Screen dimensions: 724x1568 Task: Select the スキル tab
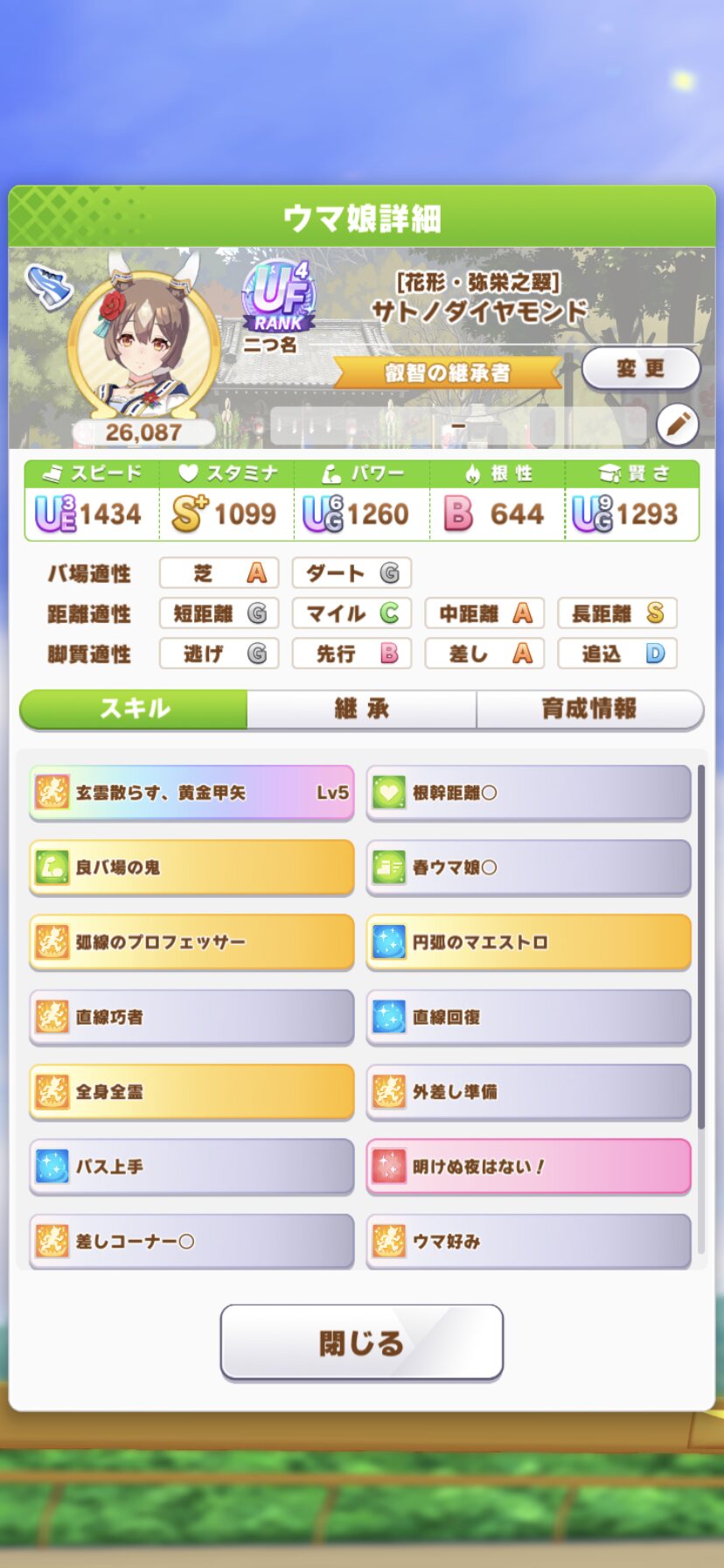135,709
